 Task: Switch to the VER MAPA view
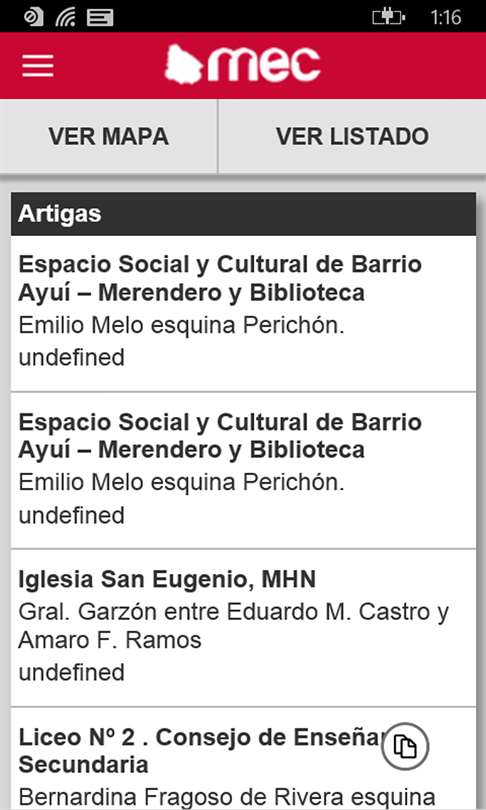pos(108,136)
